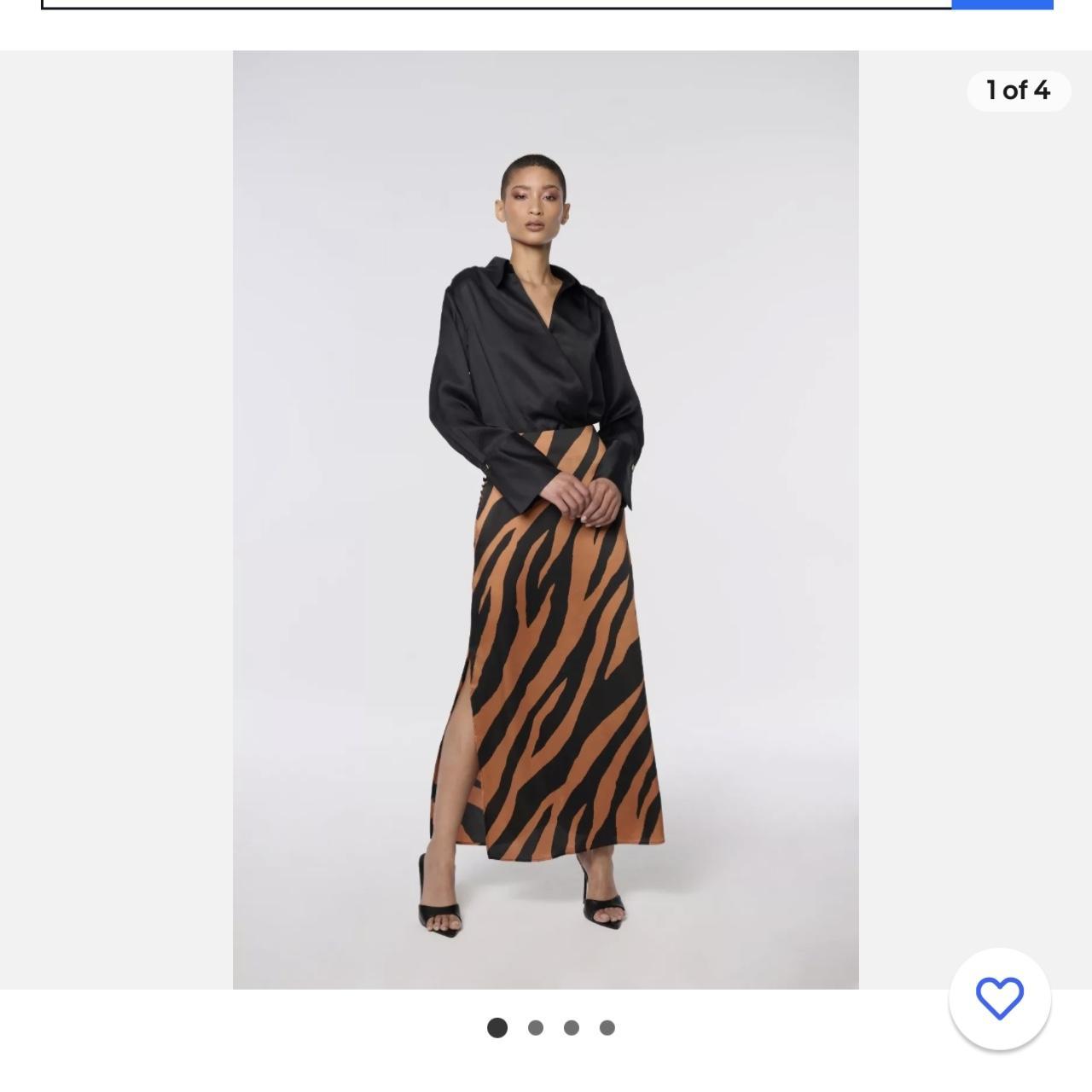Image resolution: width=1092 pixels, height=1092 pixels.
Task: Jump to the second photo dot
Action: [x=536, y=1028]
